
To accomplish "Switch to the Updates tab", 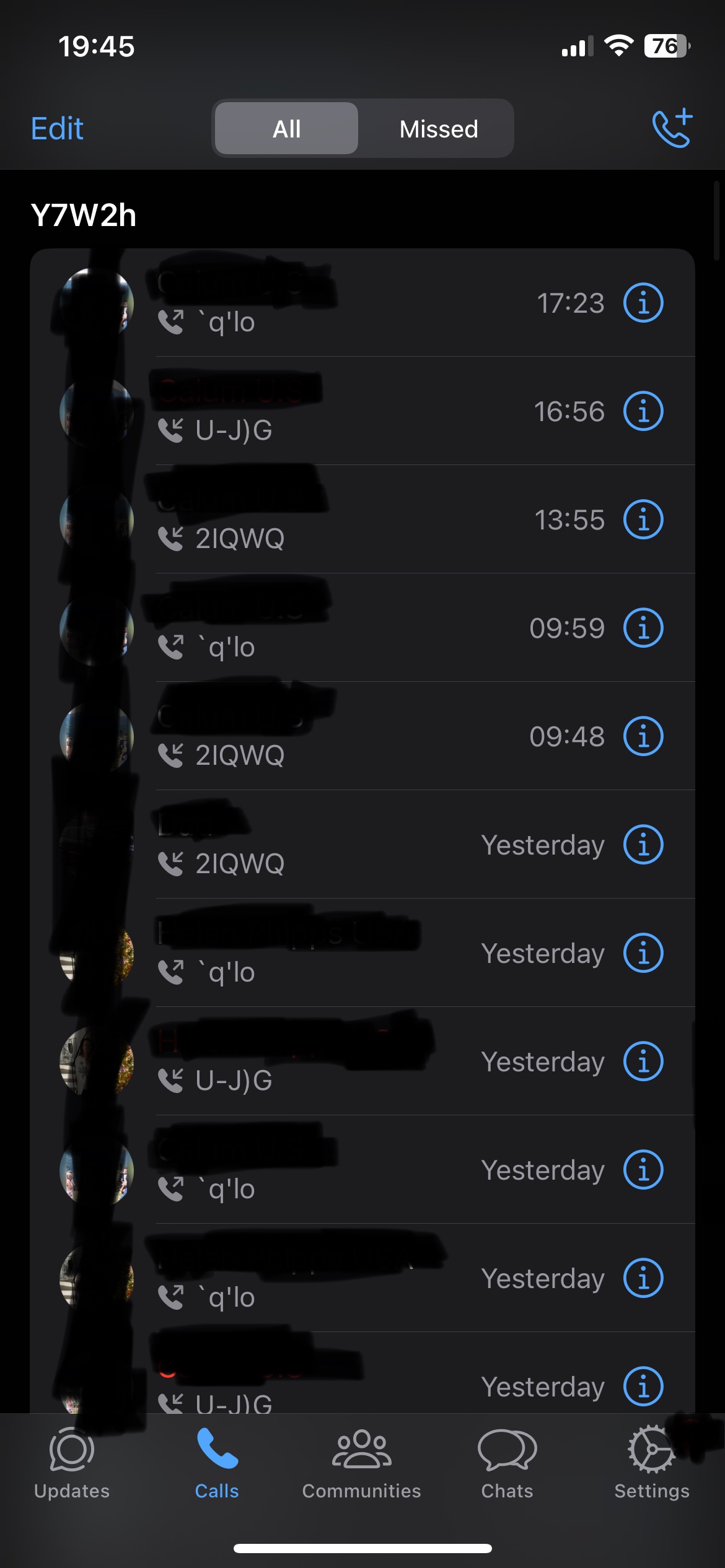I will pyautogui.click(x=72, y=1464).
